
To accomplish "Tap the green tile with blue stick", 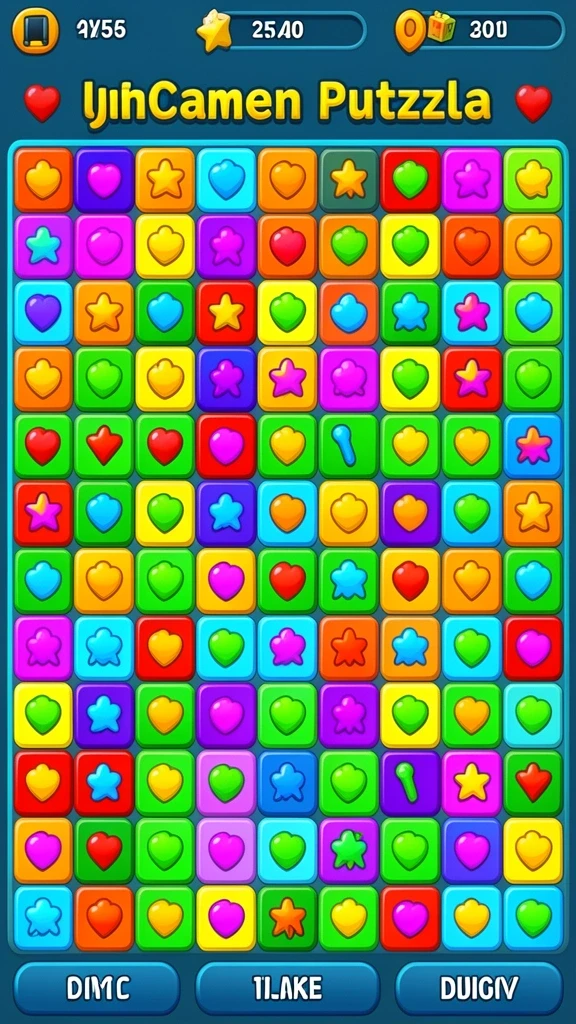I will coord(349,446).
